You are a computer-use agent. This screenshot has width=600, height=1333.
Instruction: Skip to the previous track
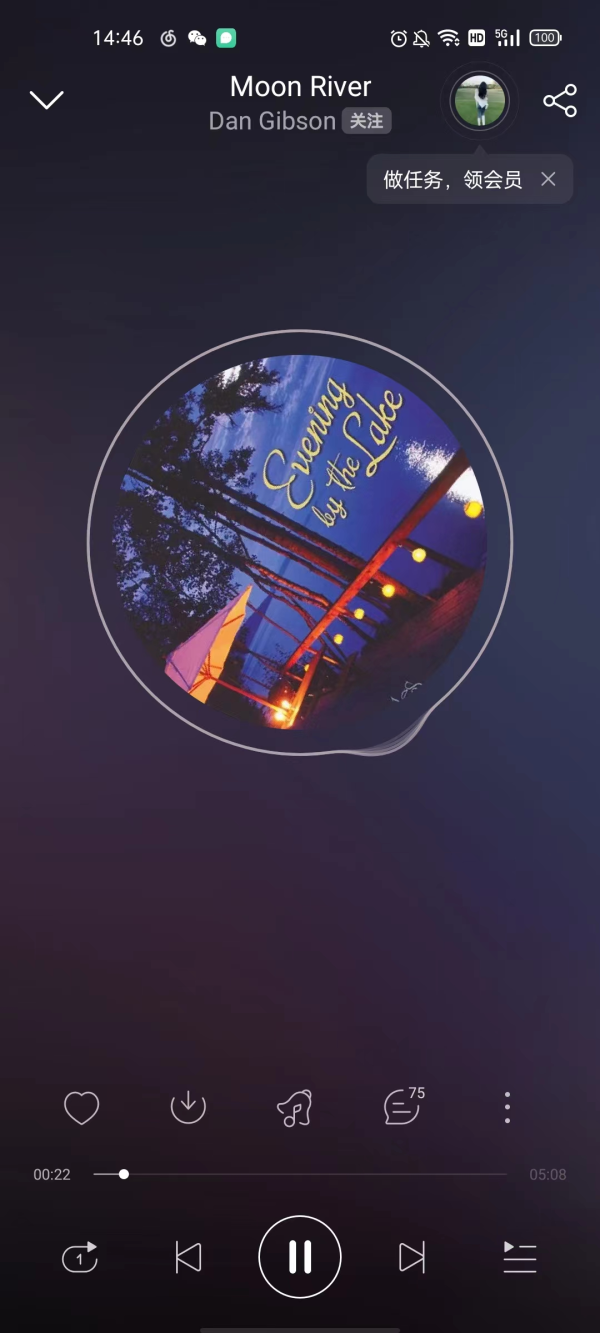tap(188, 1257)
